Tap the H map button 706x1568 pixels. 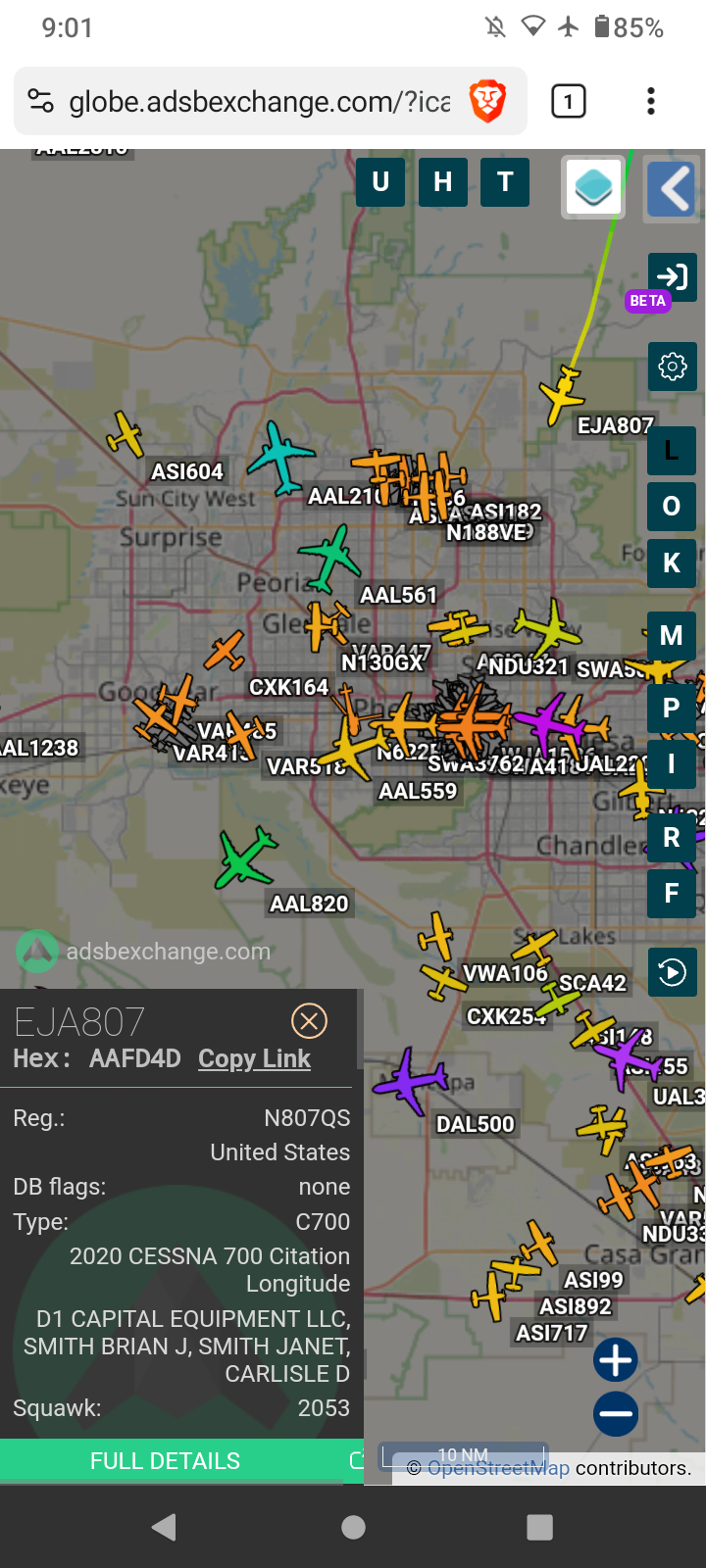tap(443, 182)
